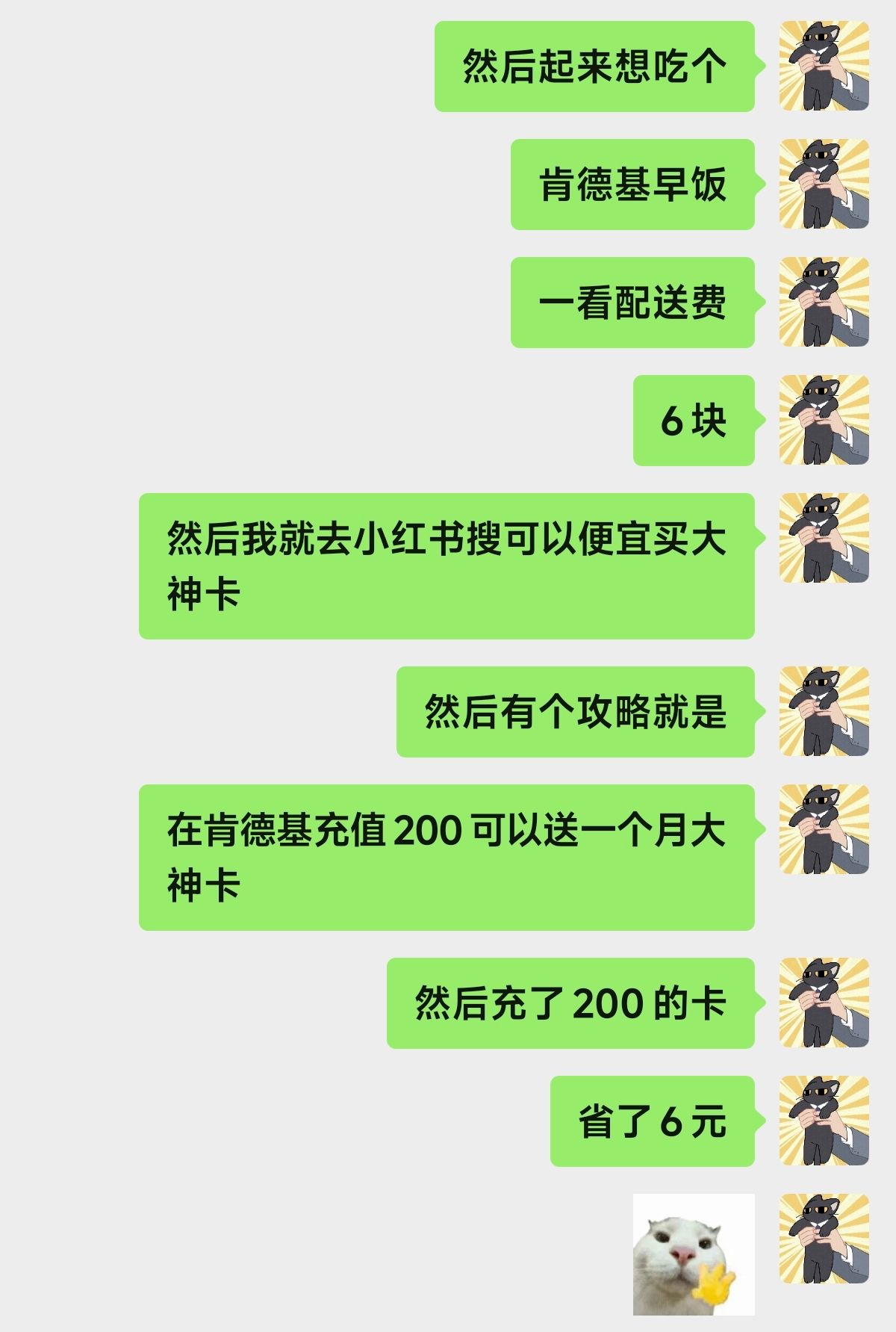Tap the avatar beside "肯德基早饭"
Viewport: 896px width, 1332px height.
pos(824,184)
